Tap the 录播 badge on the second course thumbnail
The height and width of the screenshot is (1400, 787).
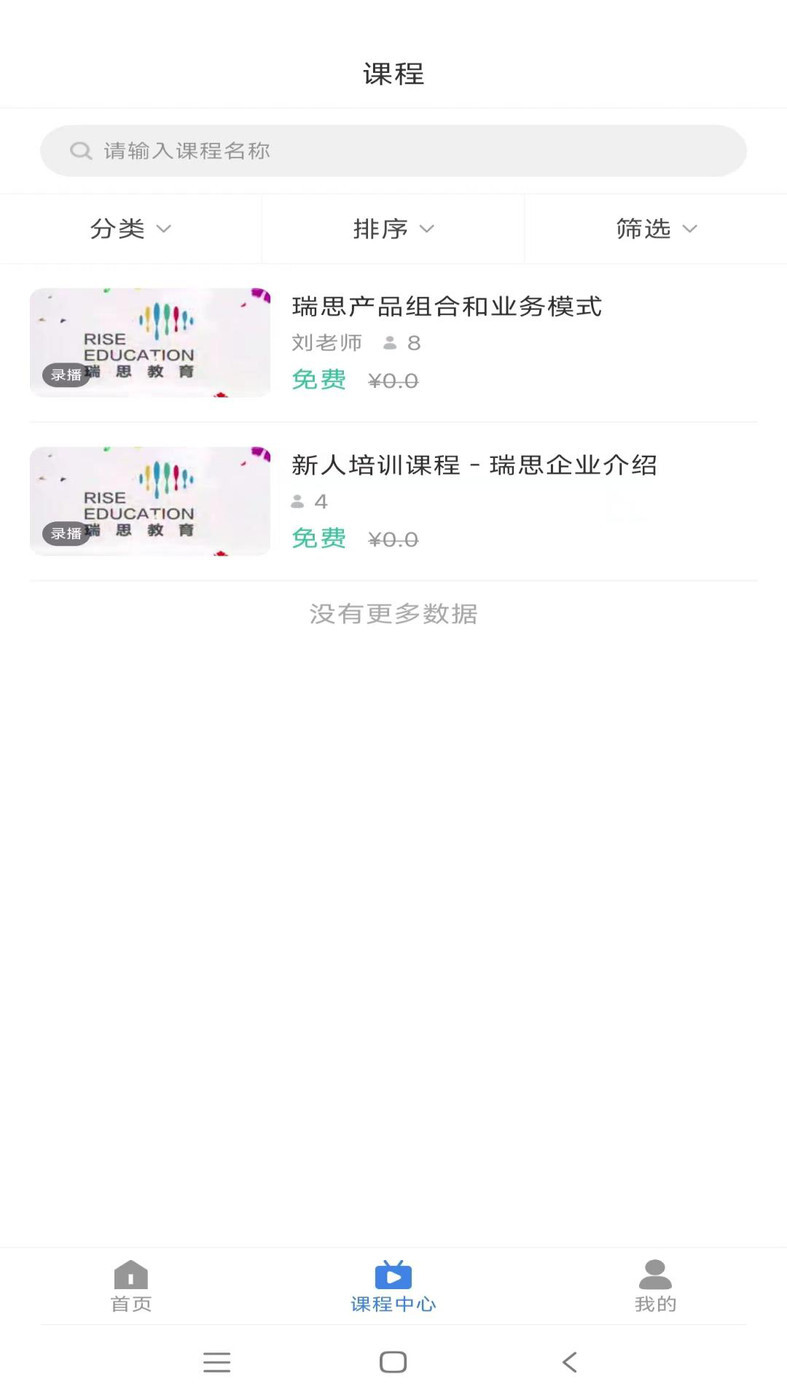click(x=65, y=534)
